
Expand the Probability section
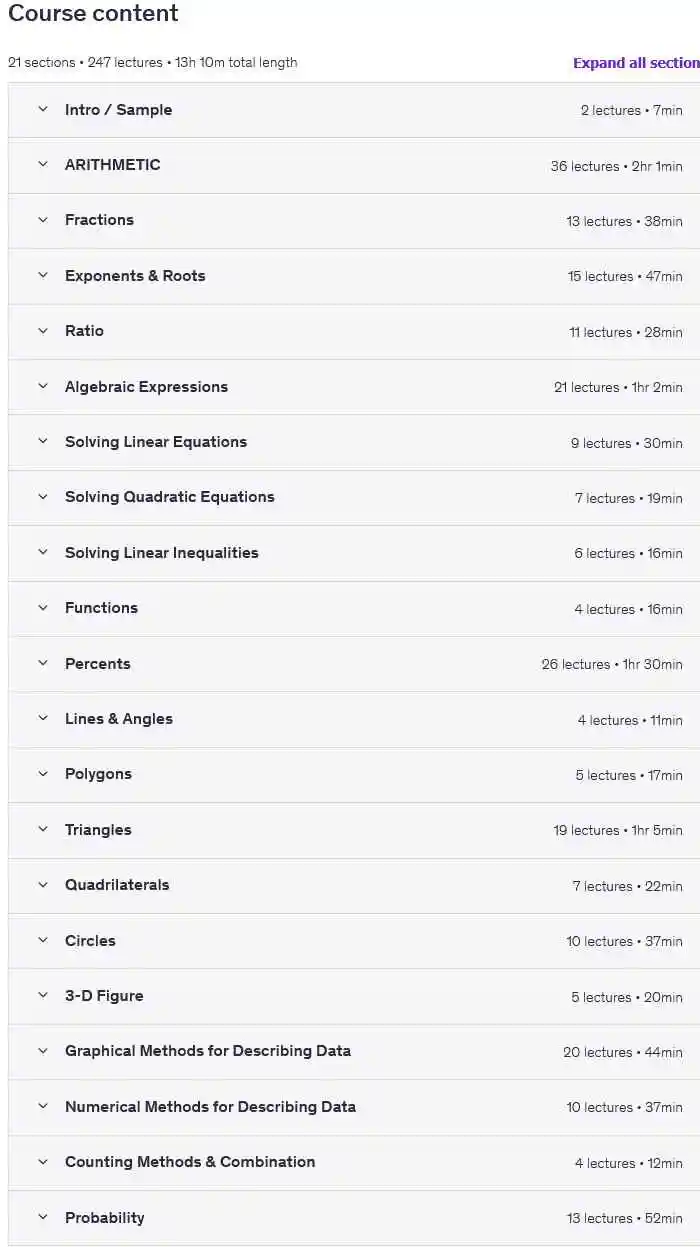click(104, 1218)
